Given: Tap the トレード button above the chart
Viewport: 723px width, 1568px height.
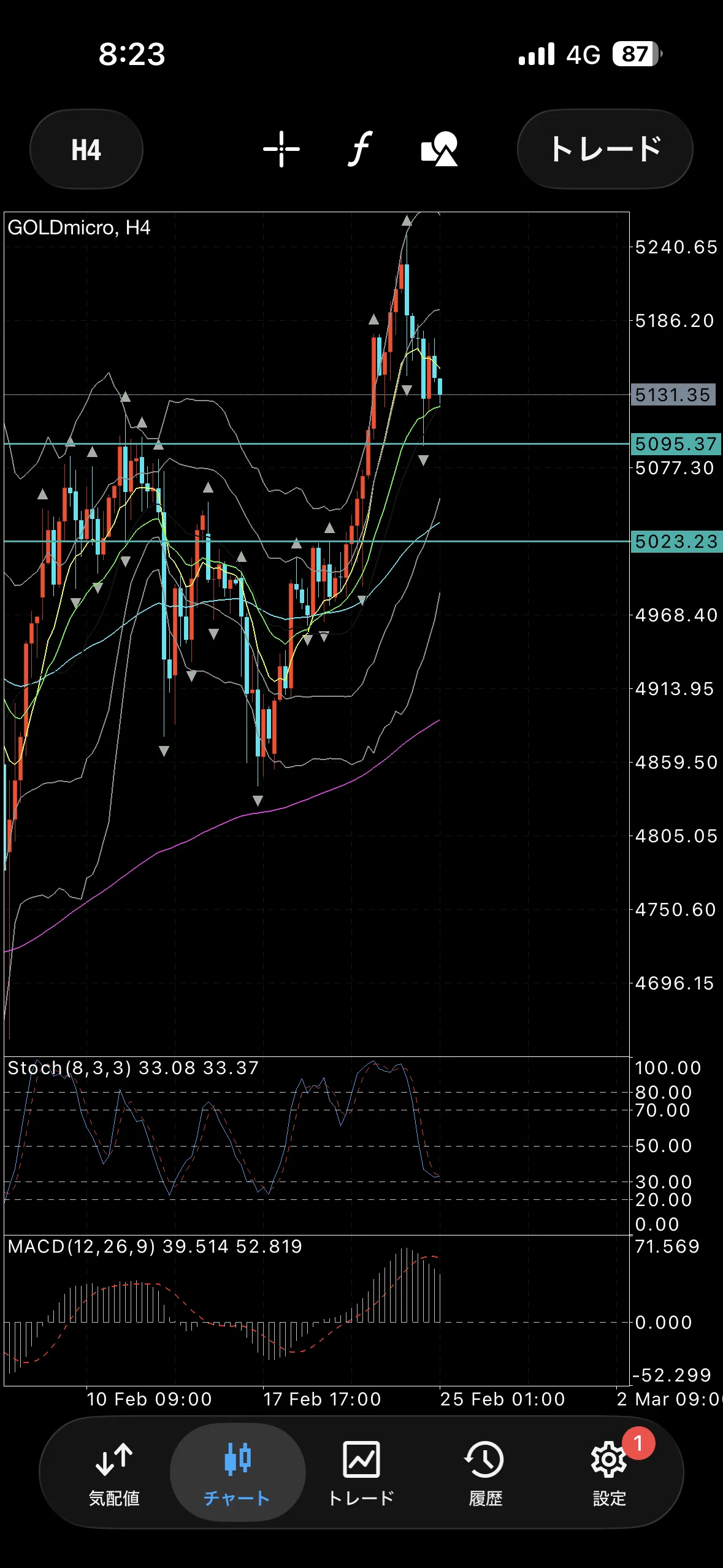Looking at the screenshot, I should pyautogui.click(x=605, y=149).
